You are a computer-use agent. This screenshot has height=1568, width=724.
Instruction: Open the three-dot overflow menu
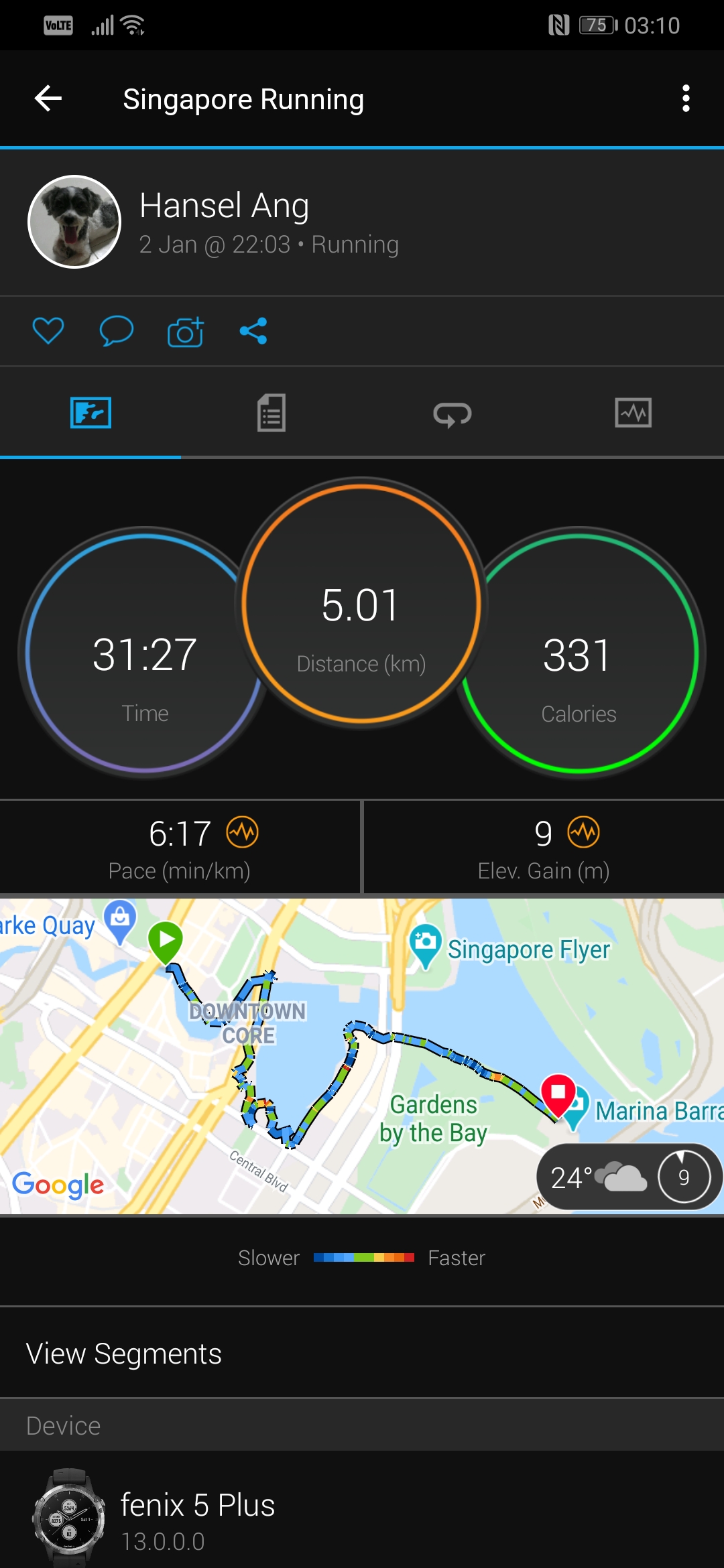pos(685,99)
